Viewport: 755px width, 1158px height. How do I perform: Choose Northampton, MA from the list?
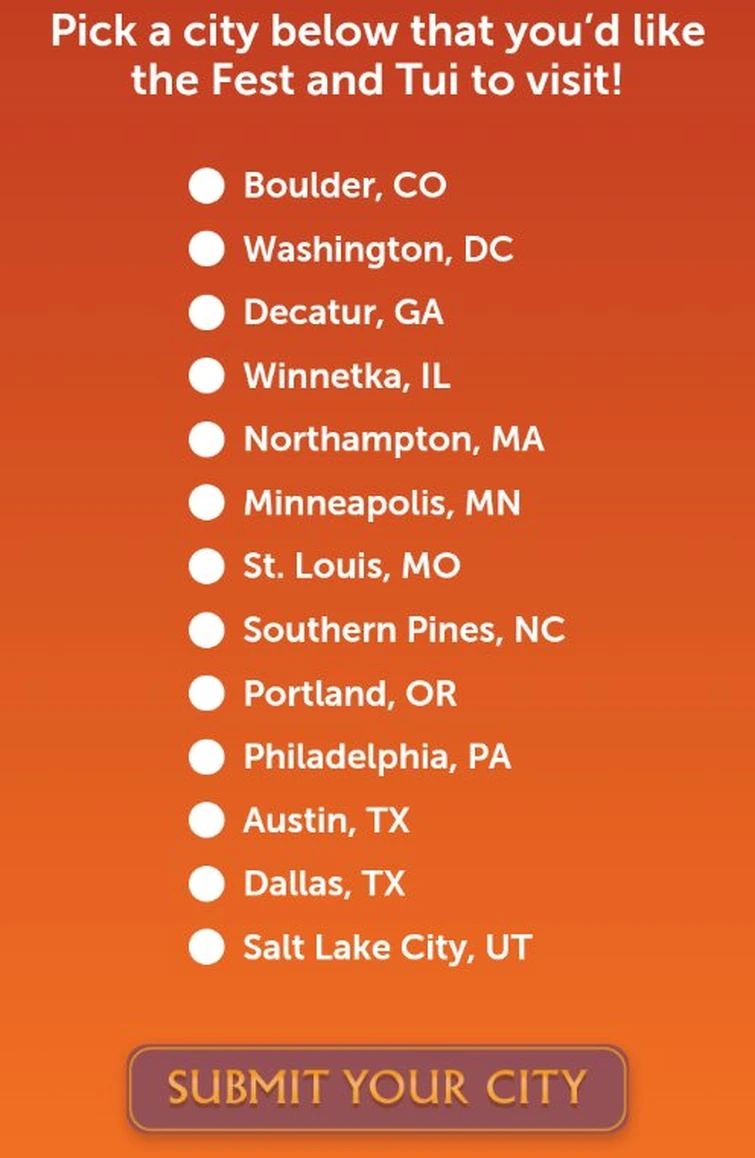coord(207,439)
